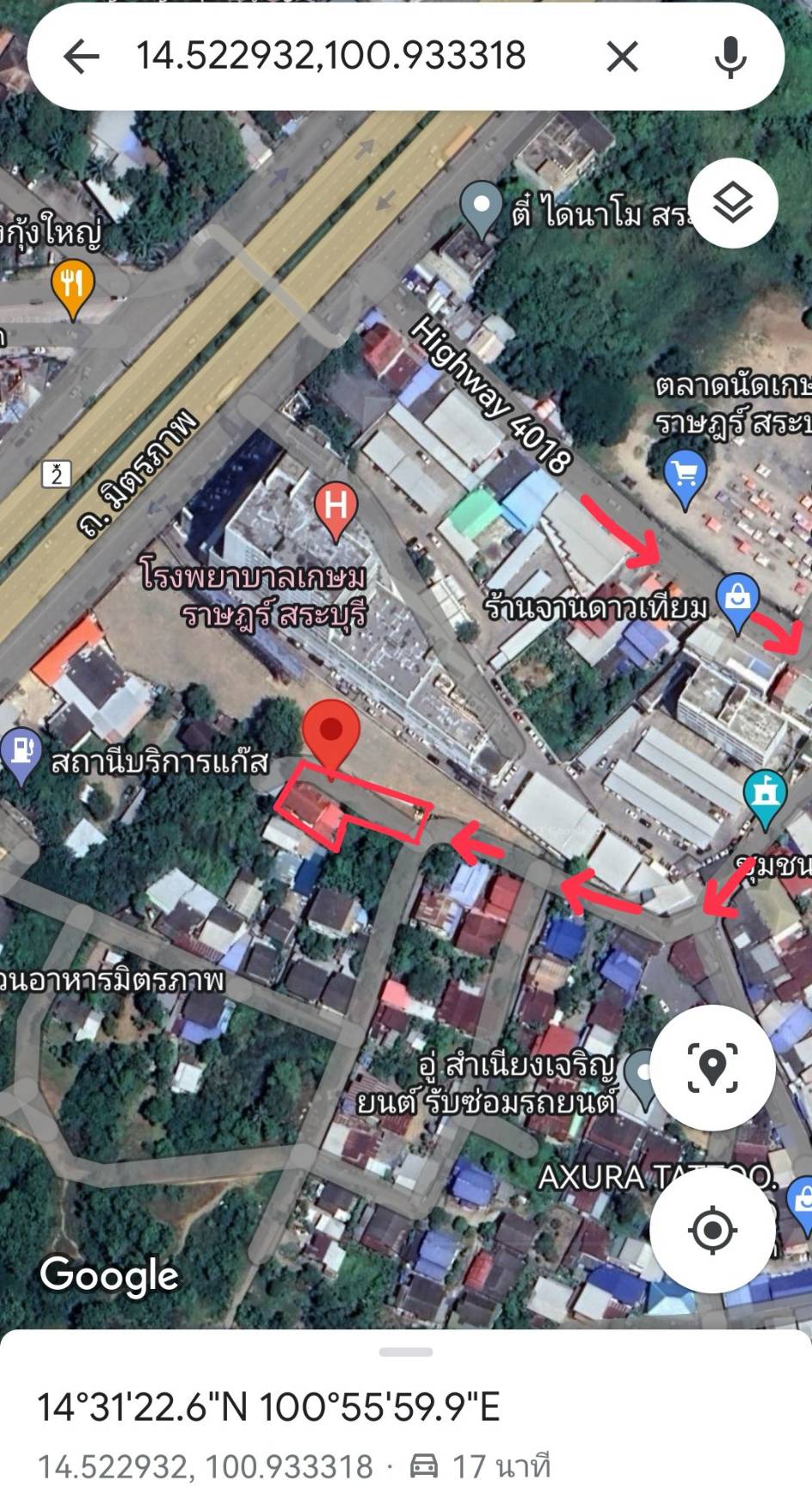Go back from the coordinates search
The image size is (812, 1492).
click(x=82, y=57)
